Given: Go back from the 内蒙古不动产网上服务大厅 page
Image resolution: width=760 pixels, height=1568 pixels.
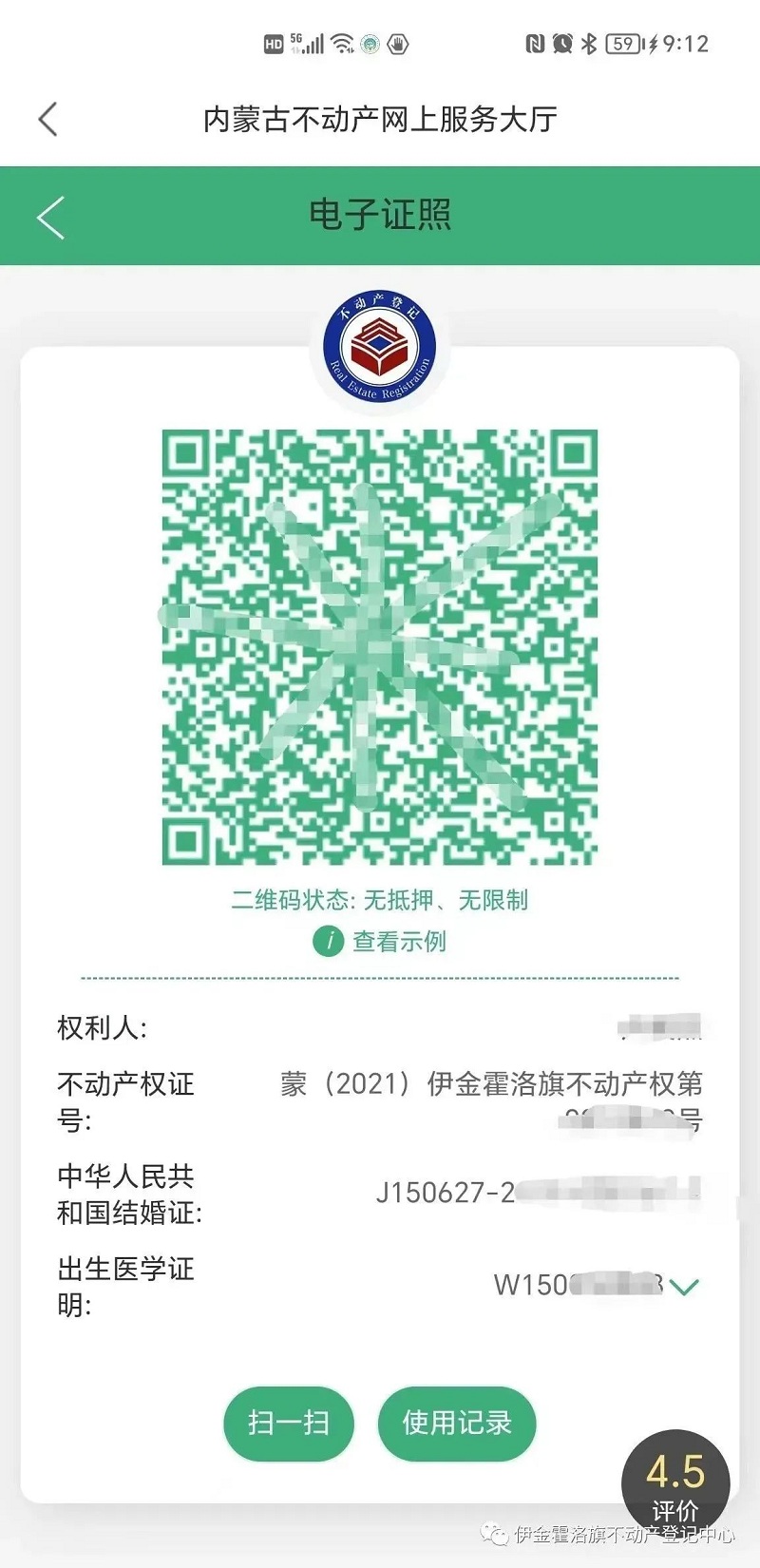Looking at the screenshot, I should coord(48,119).
